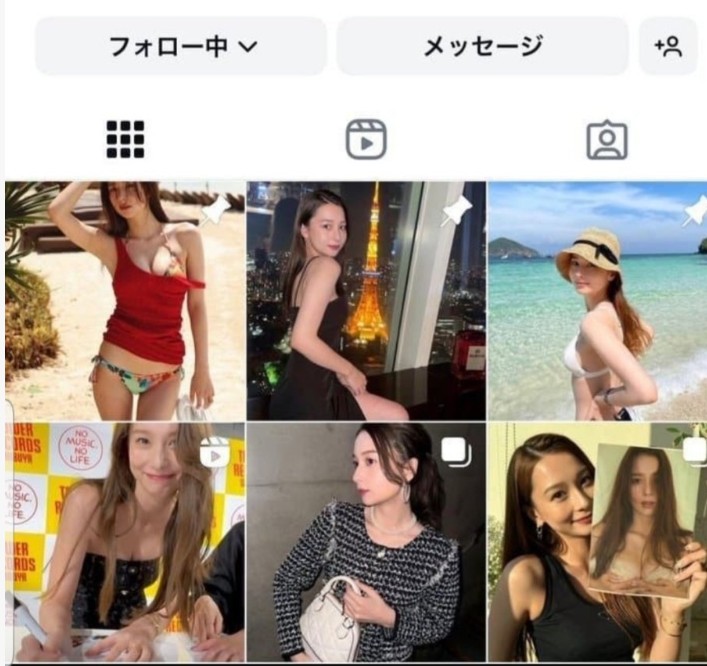Open the pinned ocean post with straw hat
Viewport: 707px width, 666px height.
point(598,300)
